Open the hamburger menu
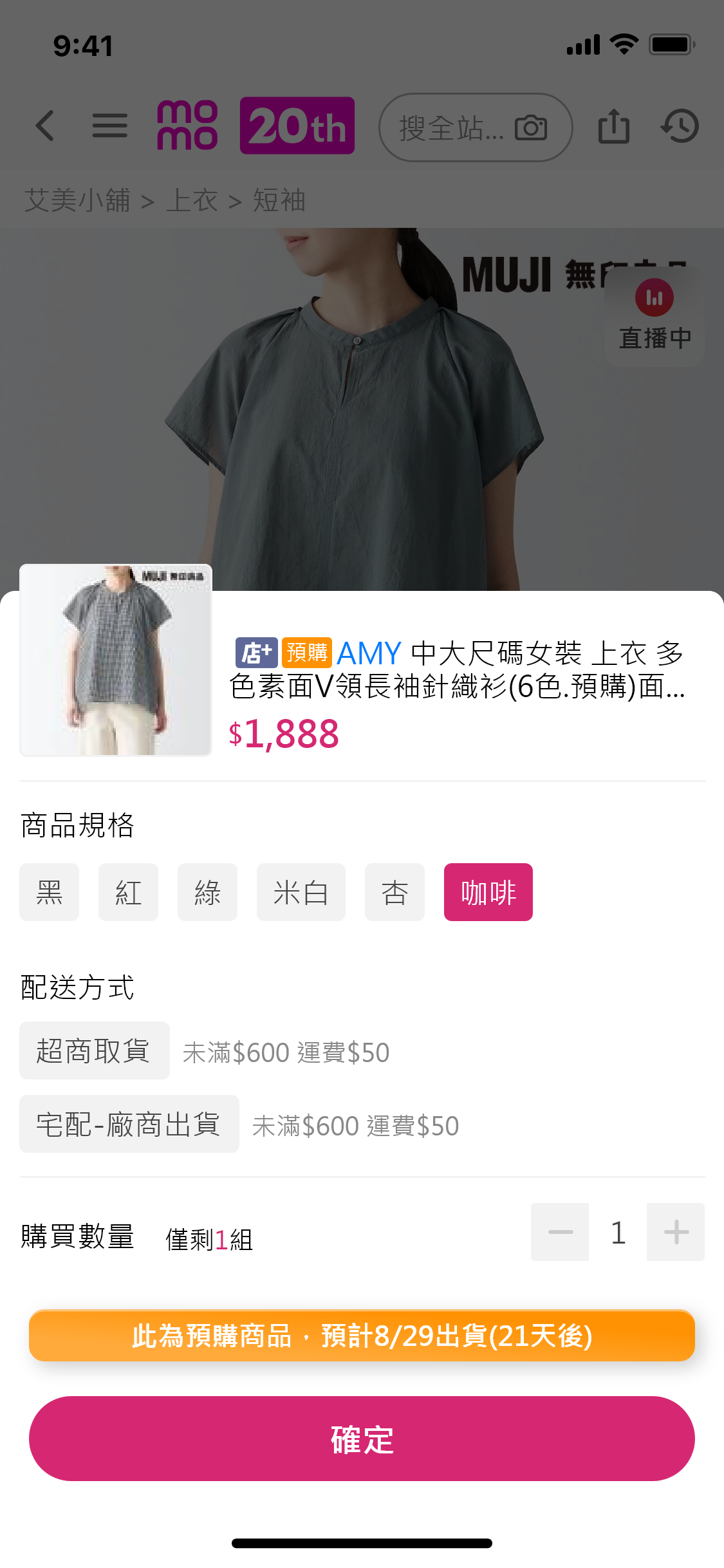 pyautogui.click(x=109, y=126)
